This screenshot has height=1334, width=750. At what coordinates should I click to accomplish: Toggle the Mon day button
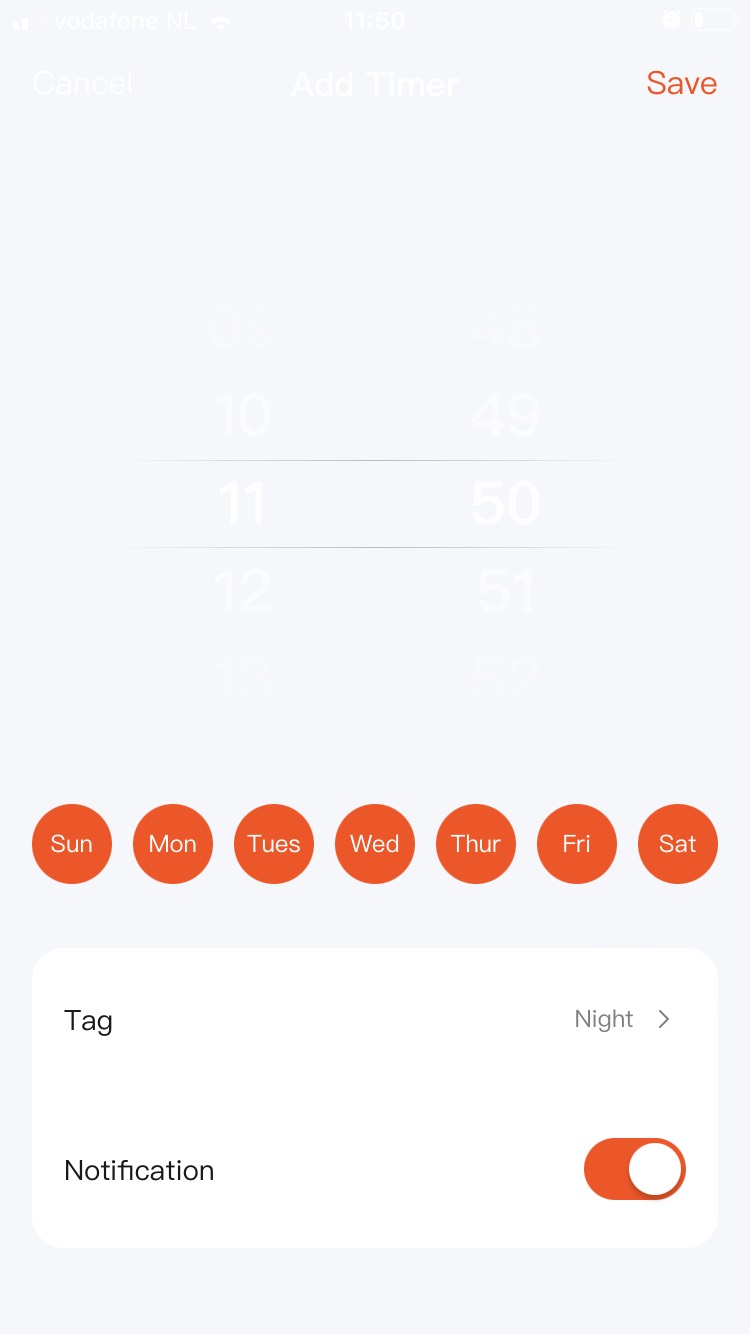click(173, 844)
